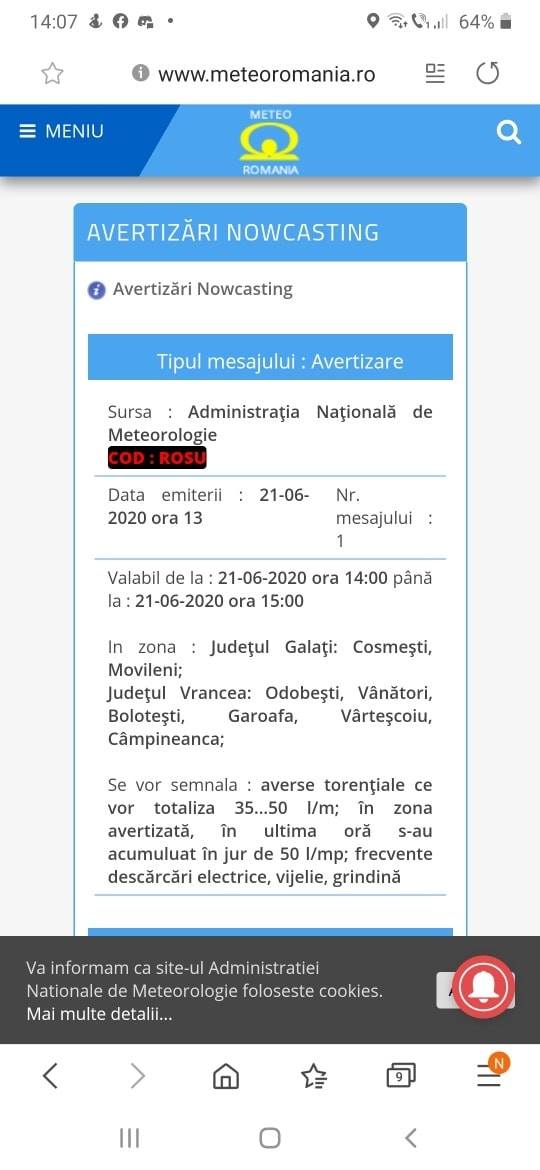Tap the red notifications bell button

point(484,987)
